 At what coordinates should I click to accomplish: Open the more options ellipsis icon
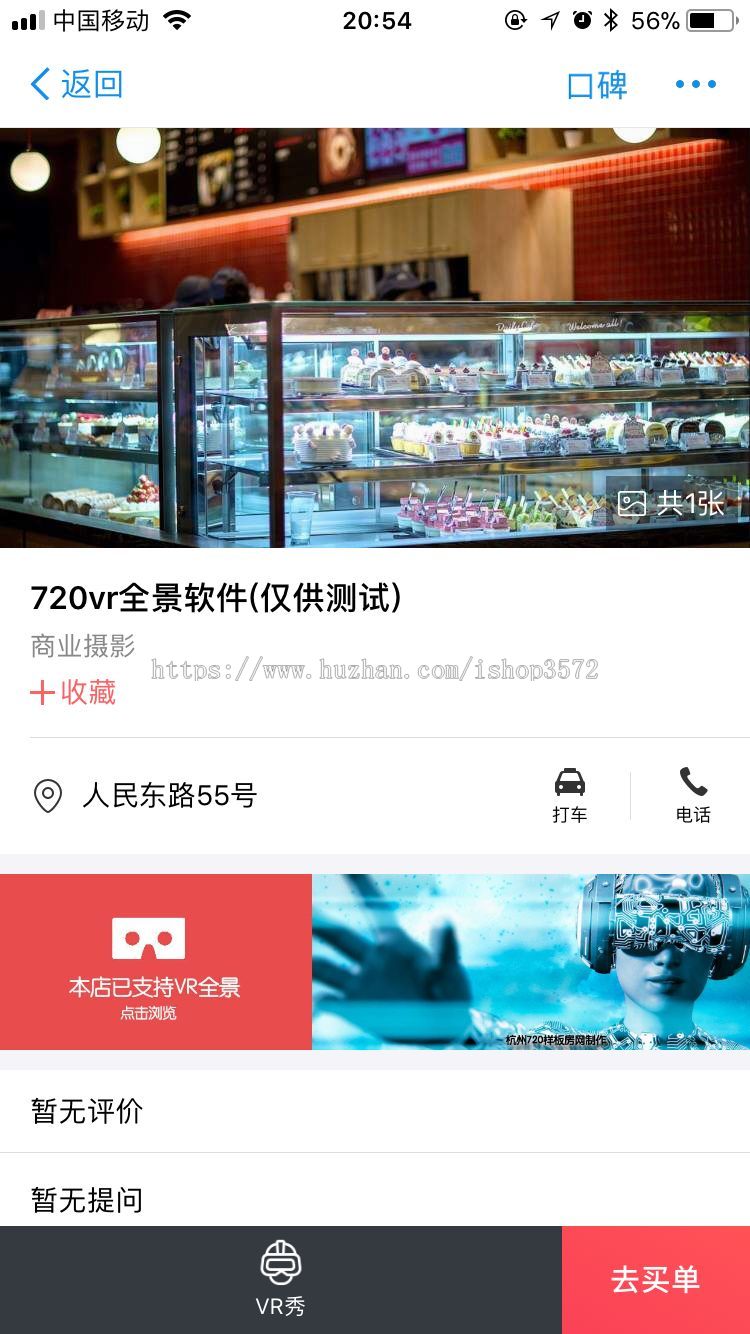(x=695, y=85)
